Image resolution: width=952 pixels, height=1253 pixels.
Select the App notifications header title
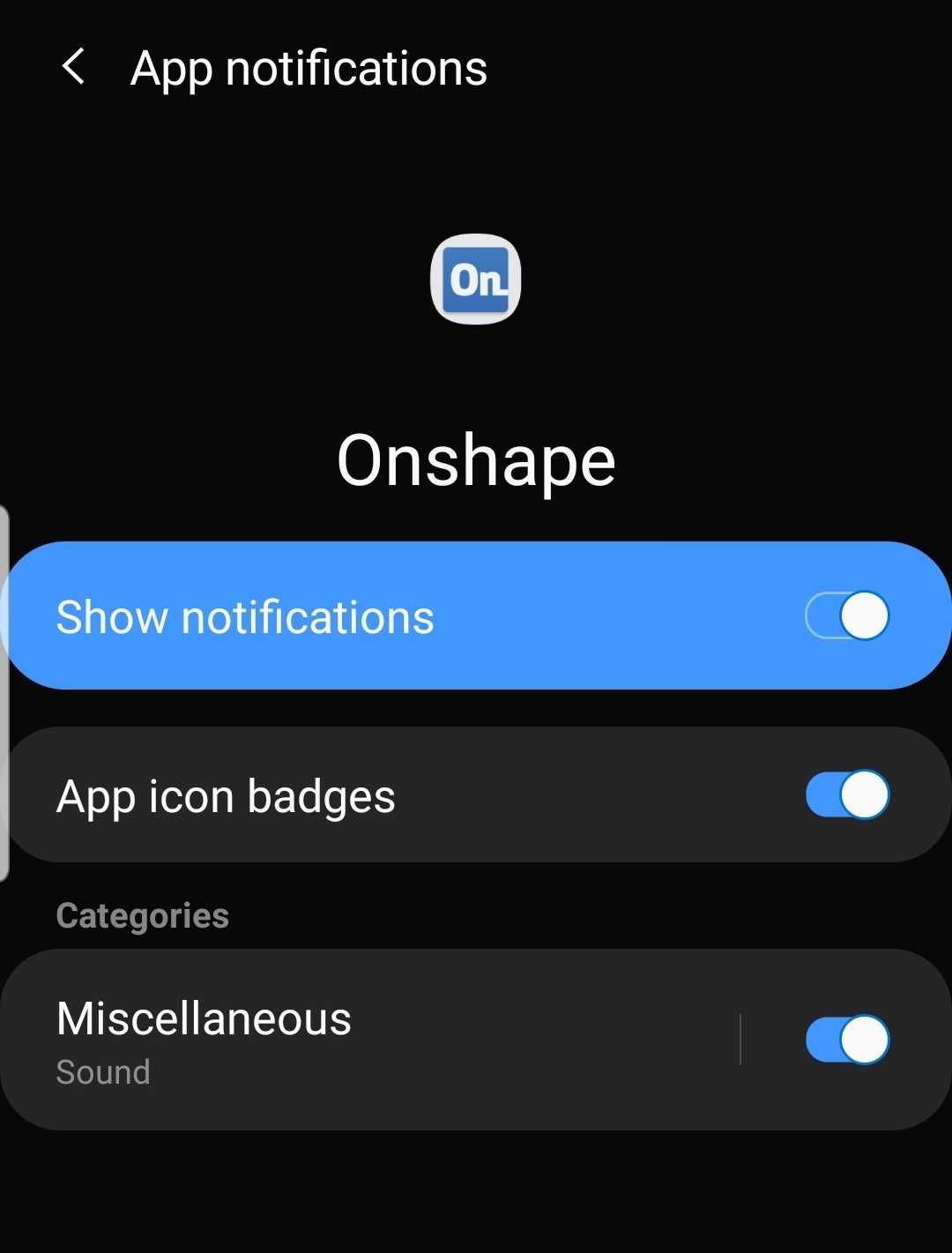point(307,68)
